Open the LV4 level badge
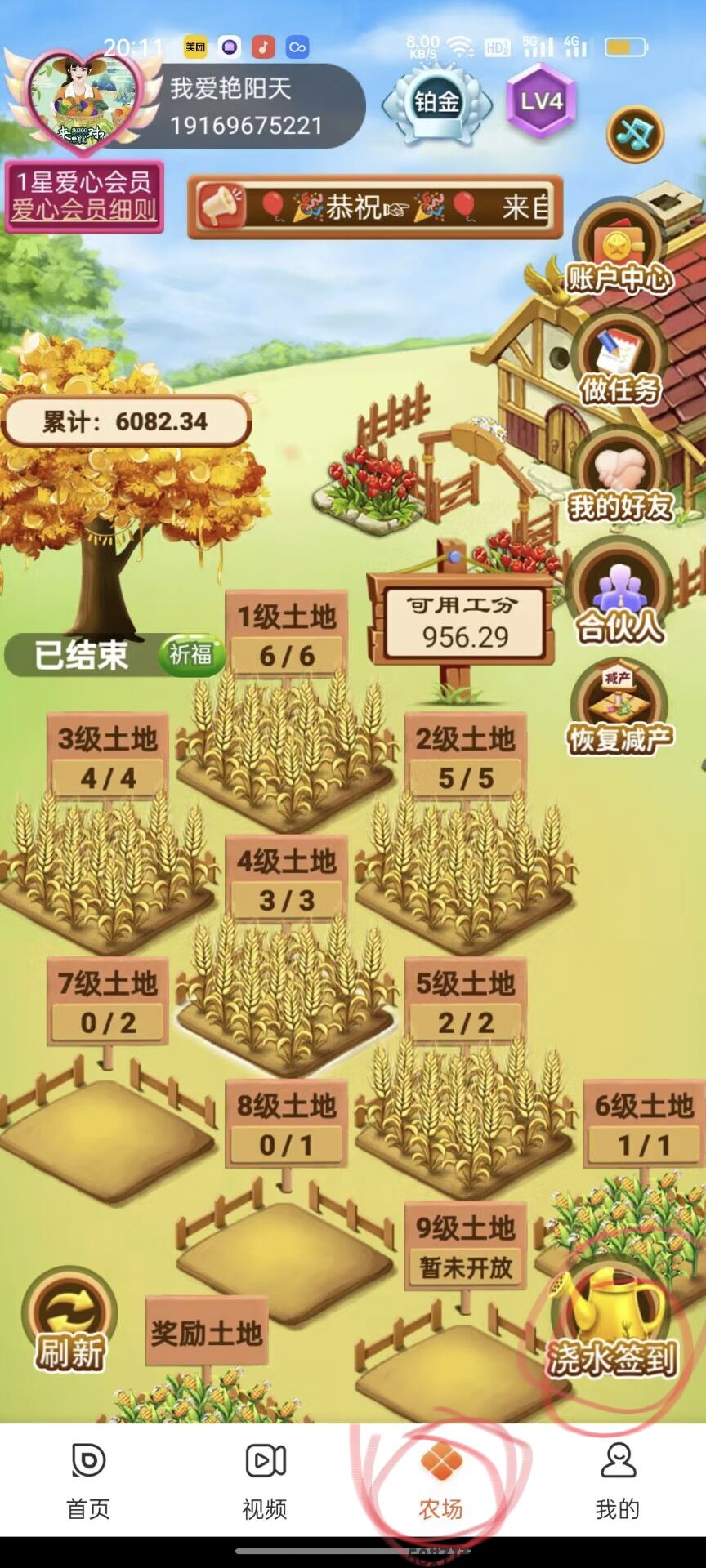The image size is (706, 1568). click(x=541, y=102)
